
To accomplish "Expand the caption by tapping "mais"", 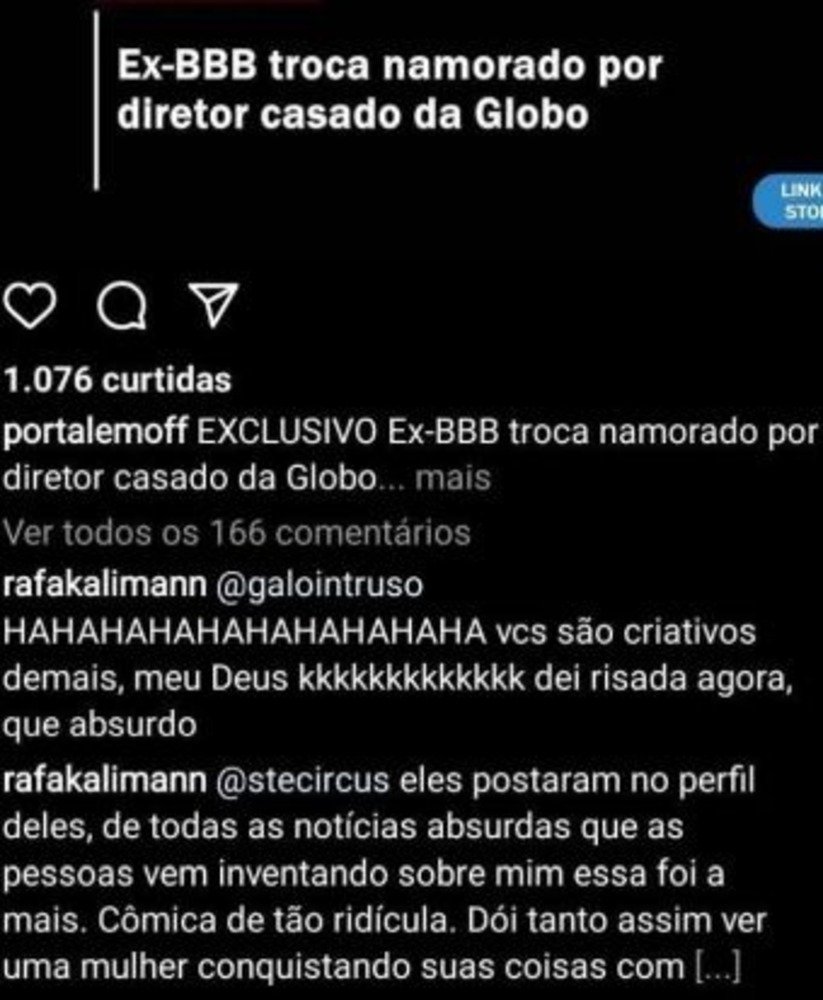I will (453, 479).
